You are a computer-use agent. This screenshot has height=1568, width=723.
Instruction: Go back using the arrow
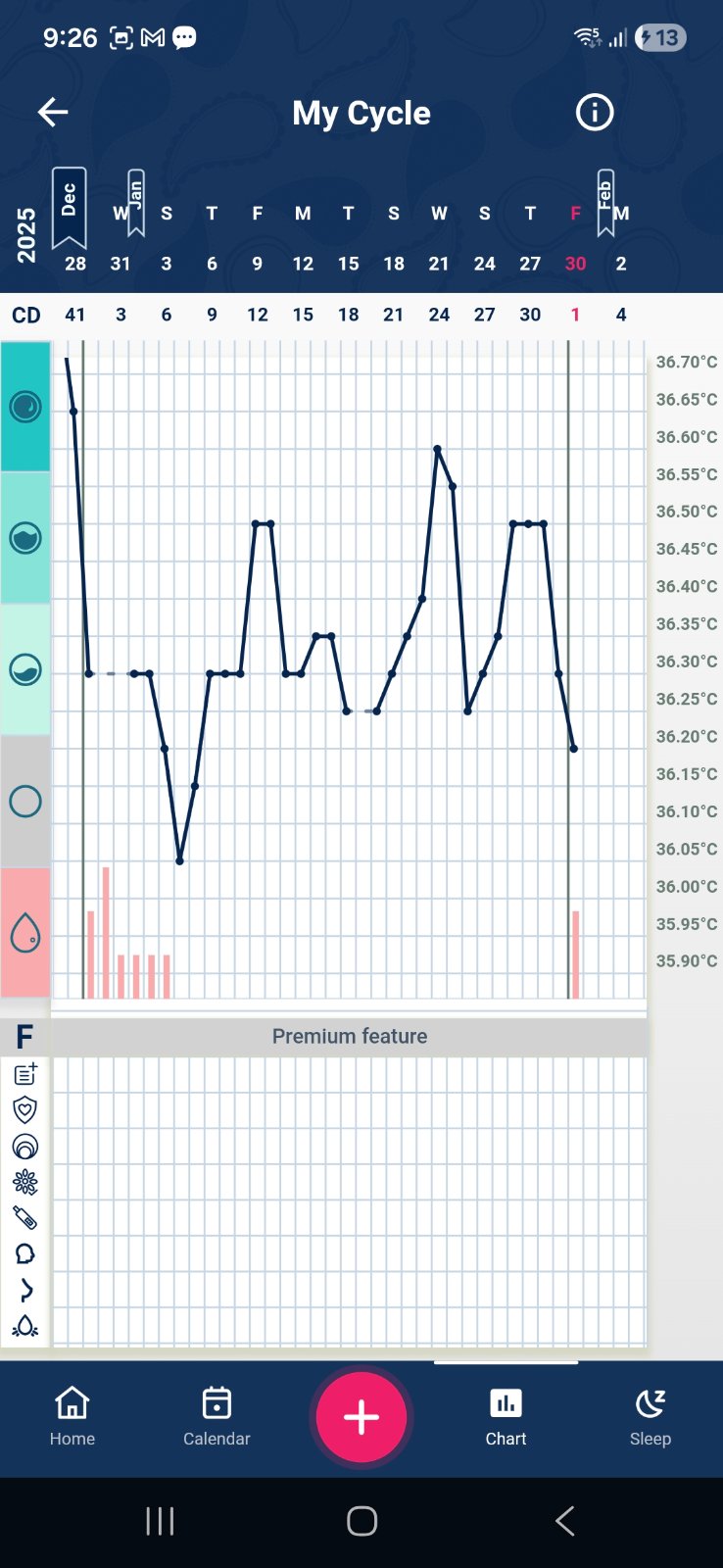(53, 113)
